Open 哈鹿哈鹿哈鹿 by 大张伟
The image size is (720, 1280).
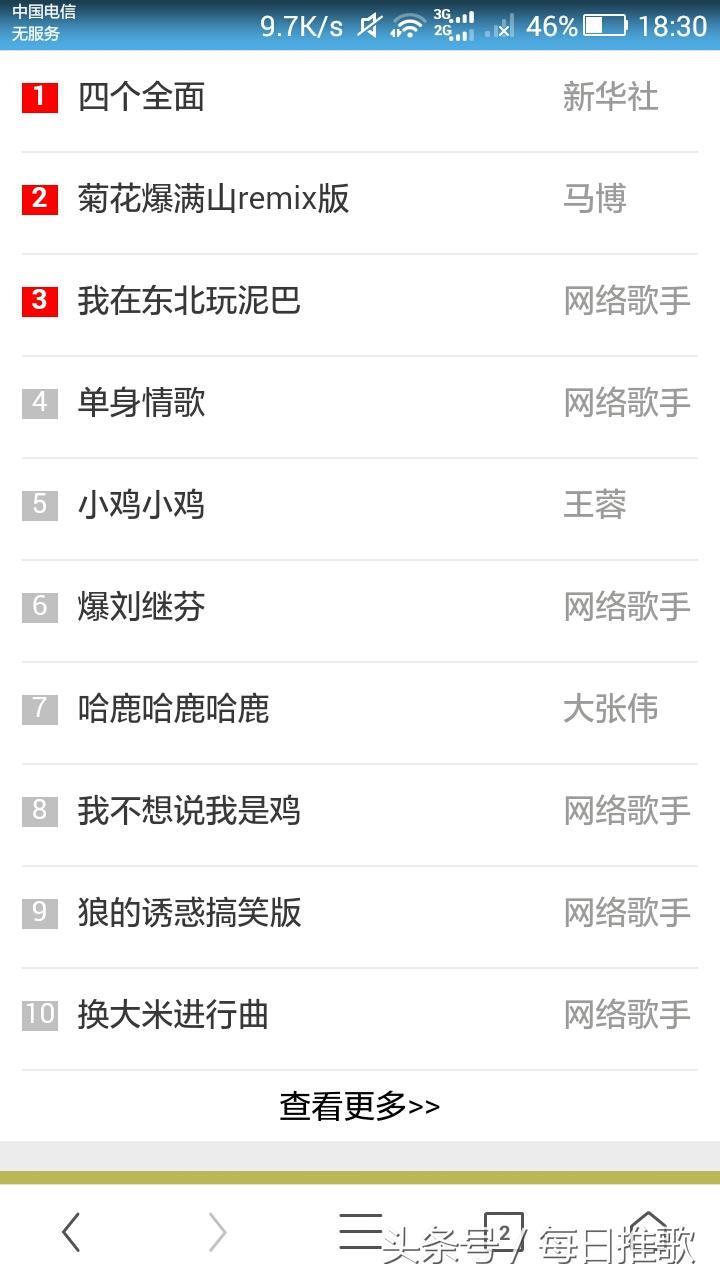[173, 709]
